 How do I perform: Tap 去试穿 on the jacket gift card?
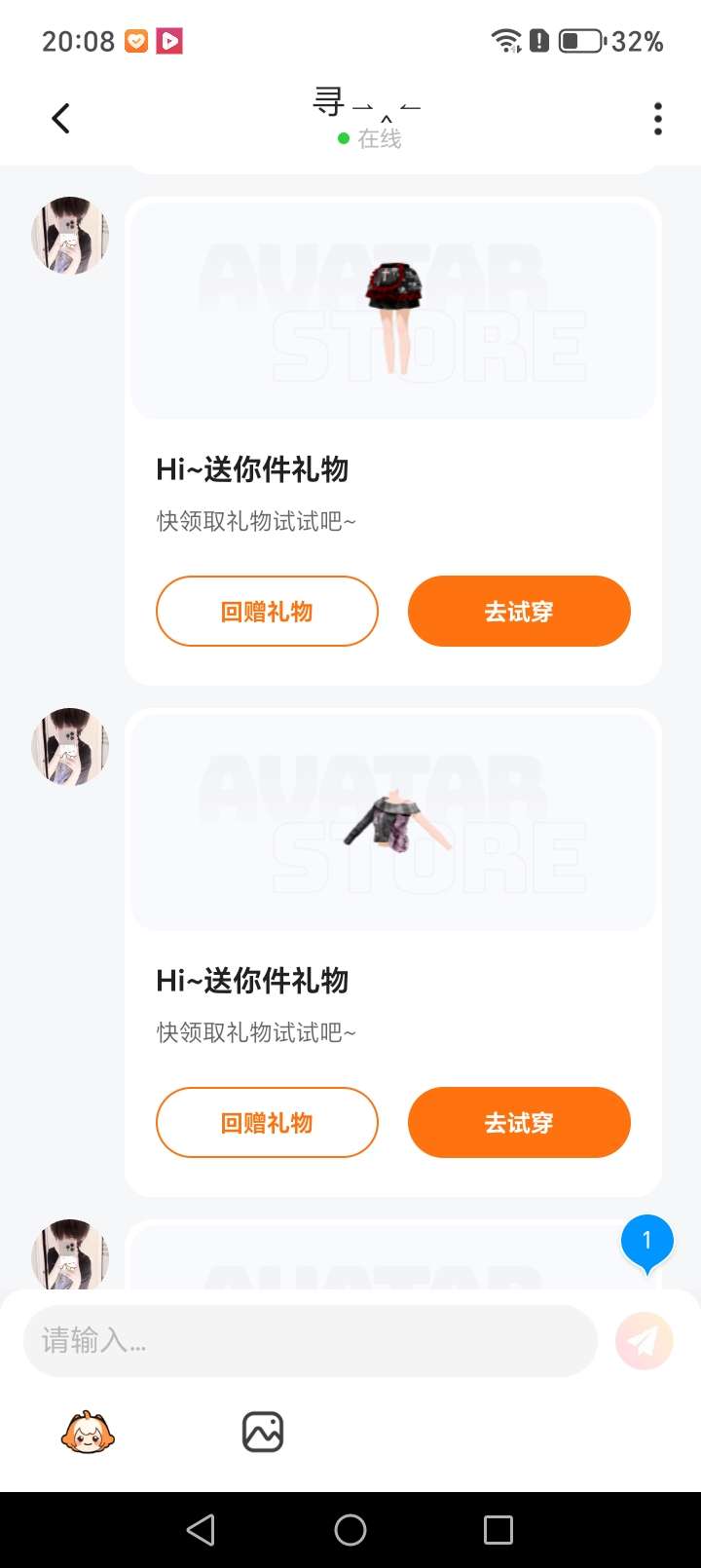coord(519,1123)
